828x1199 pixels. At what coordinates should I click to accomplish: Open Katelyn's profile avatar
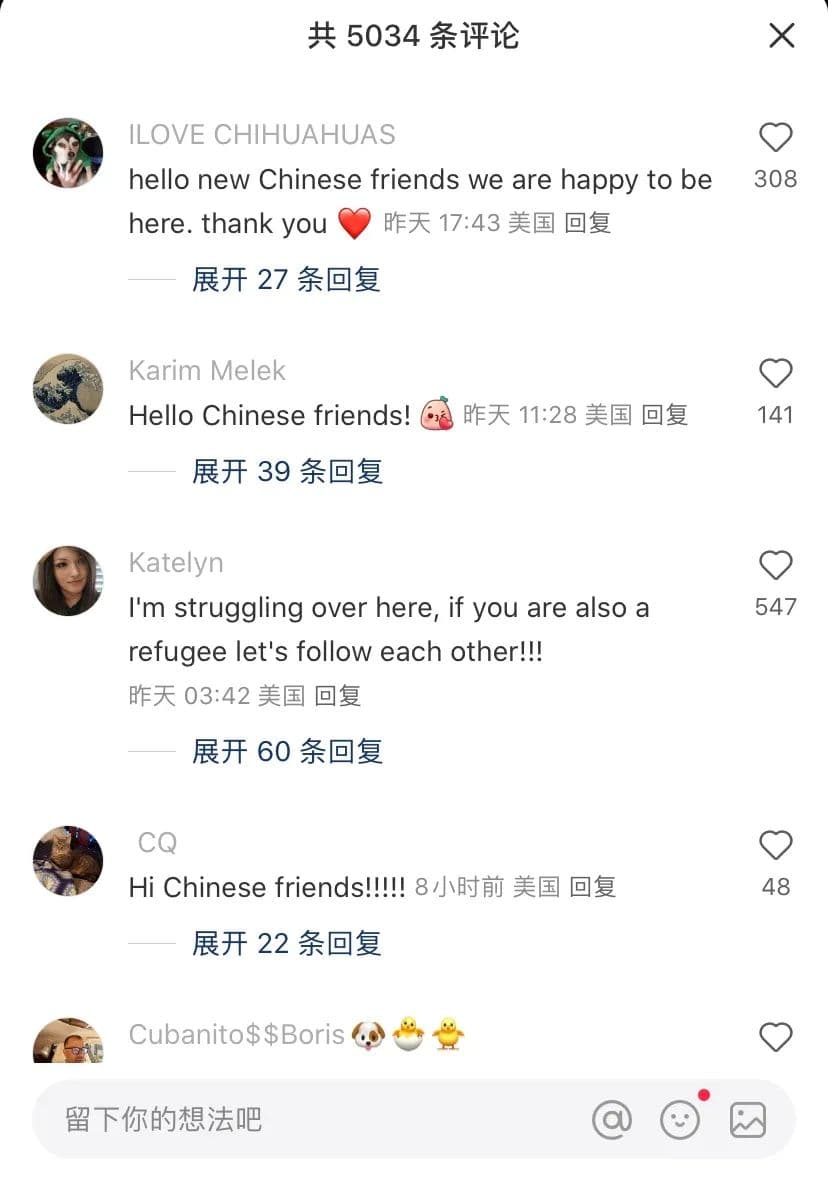point(68,581)
